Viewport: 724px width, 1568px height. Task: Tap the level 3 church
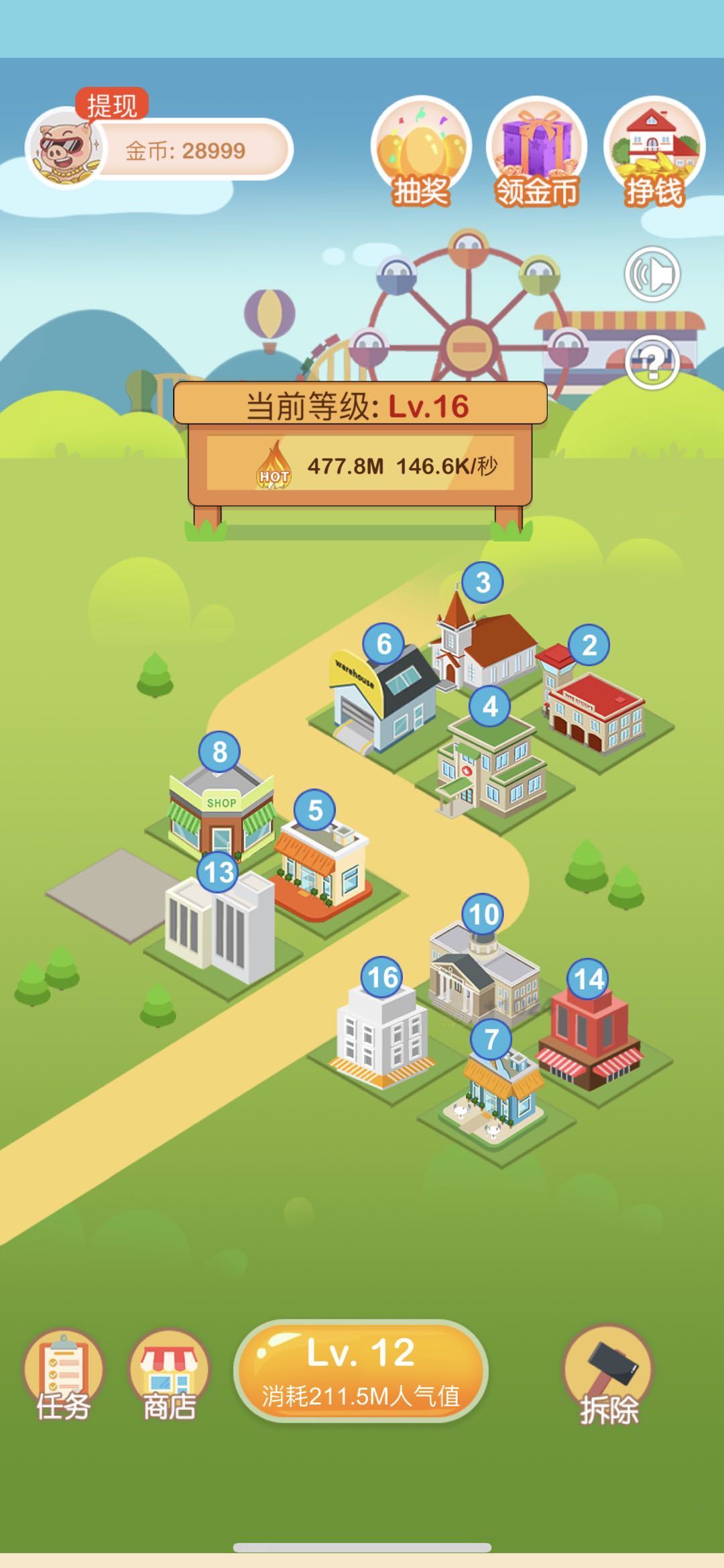coord(481,644)
